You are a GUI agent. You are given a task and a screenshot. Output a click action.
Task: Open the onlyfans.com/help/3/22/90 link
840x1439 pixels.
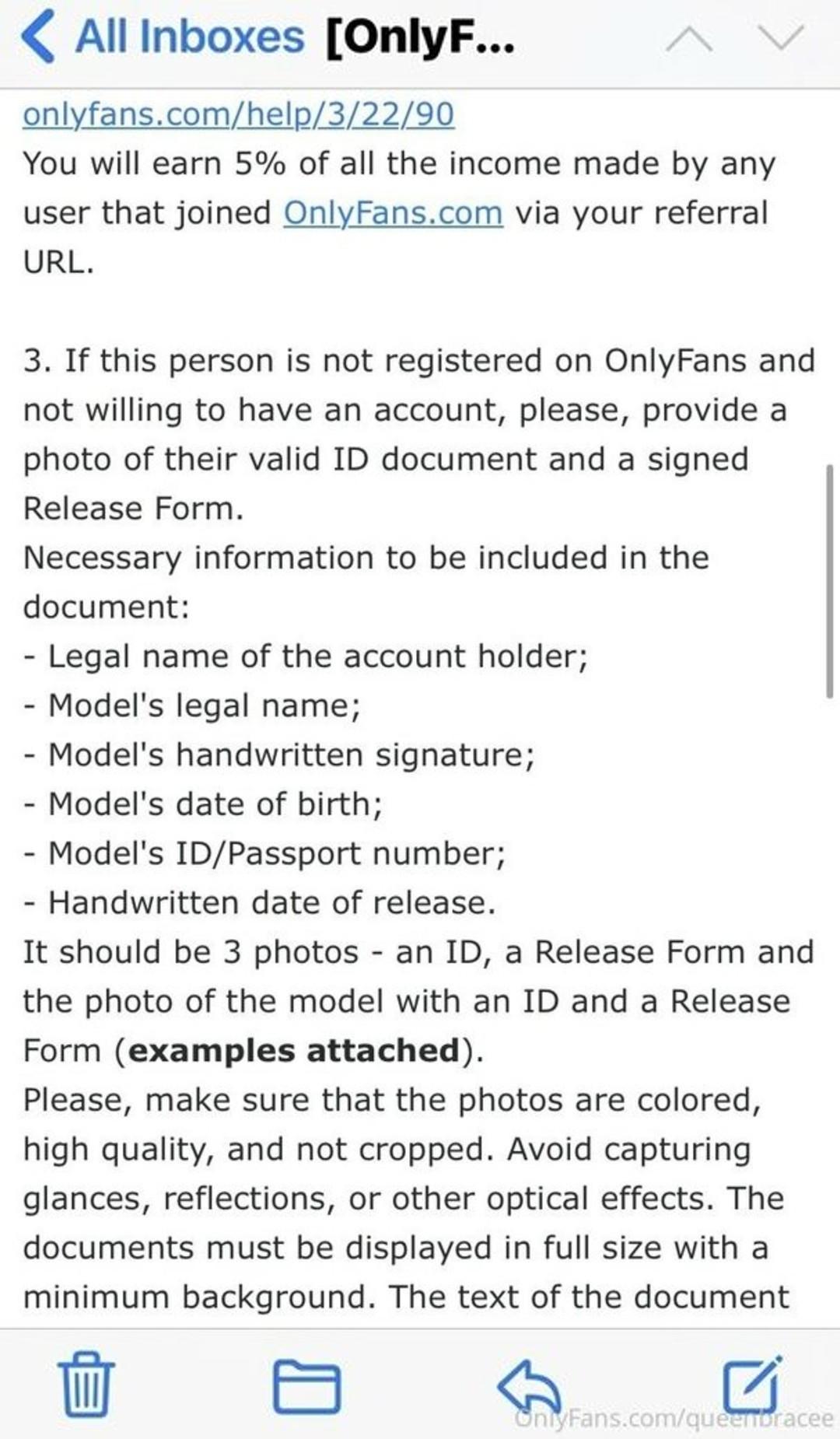(238, 114)
